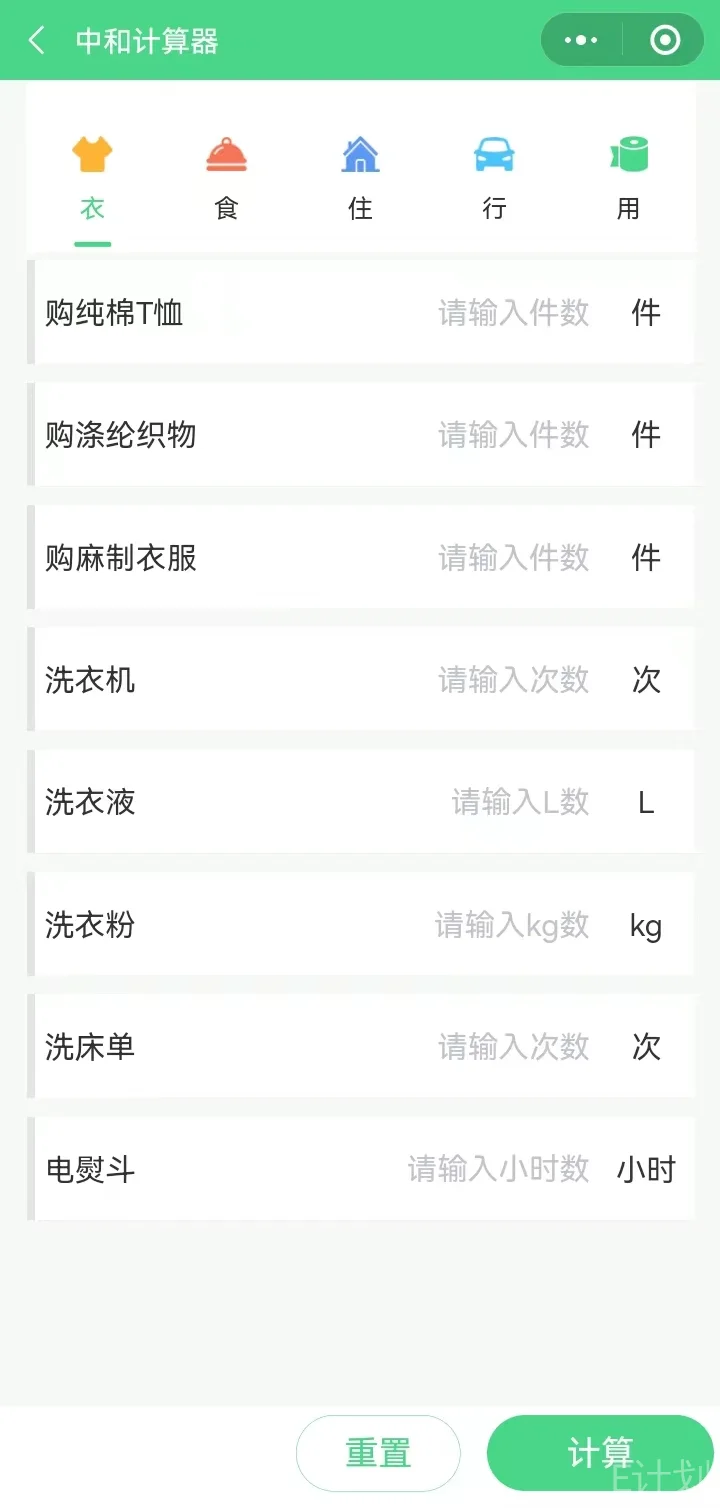Switch to the 食 tab
The width and height of the screenshot is (720, 1508).
[226, 180]
